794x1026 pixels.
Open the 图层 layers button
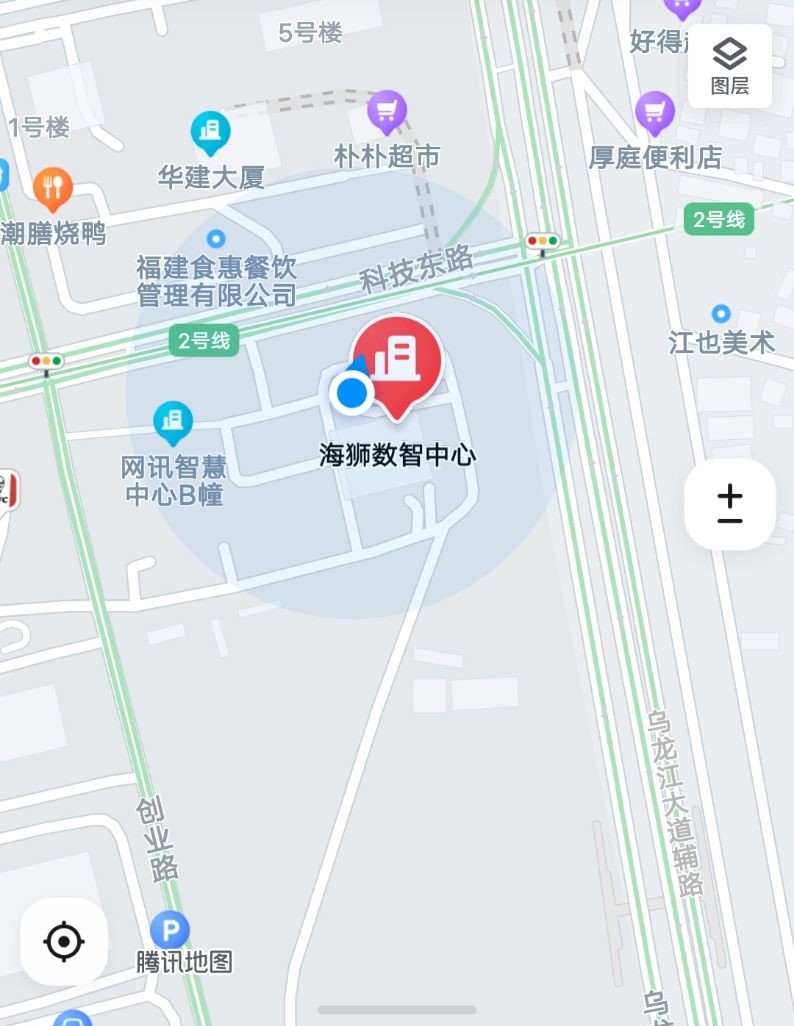[x=729, y=65]
